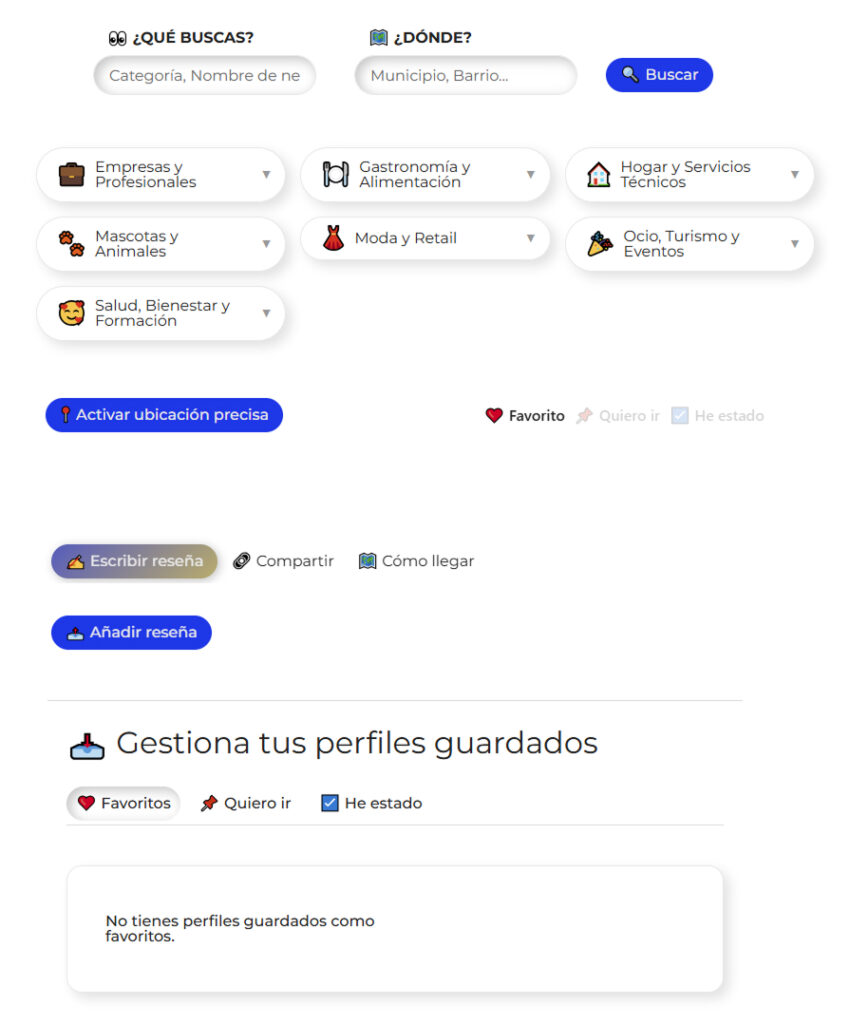This screenshot has height=1024, width=850.
Task: Mark profile as He estado
Action: click(717, 416)
